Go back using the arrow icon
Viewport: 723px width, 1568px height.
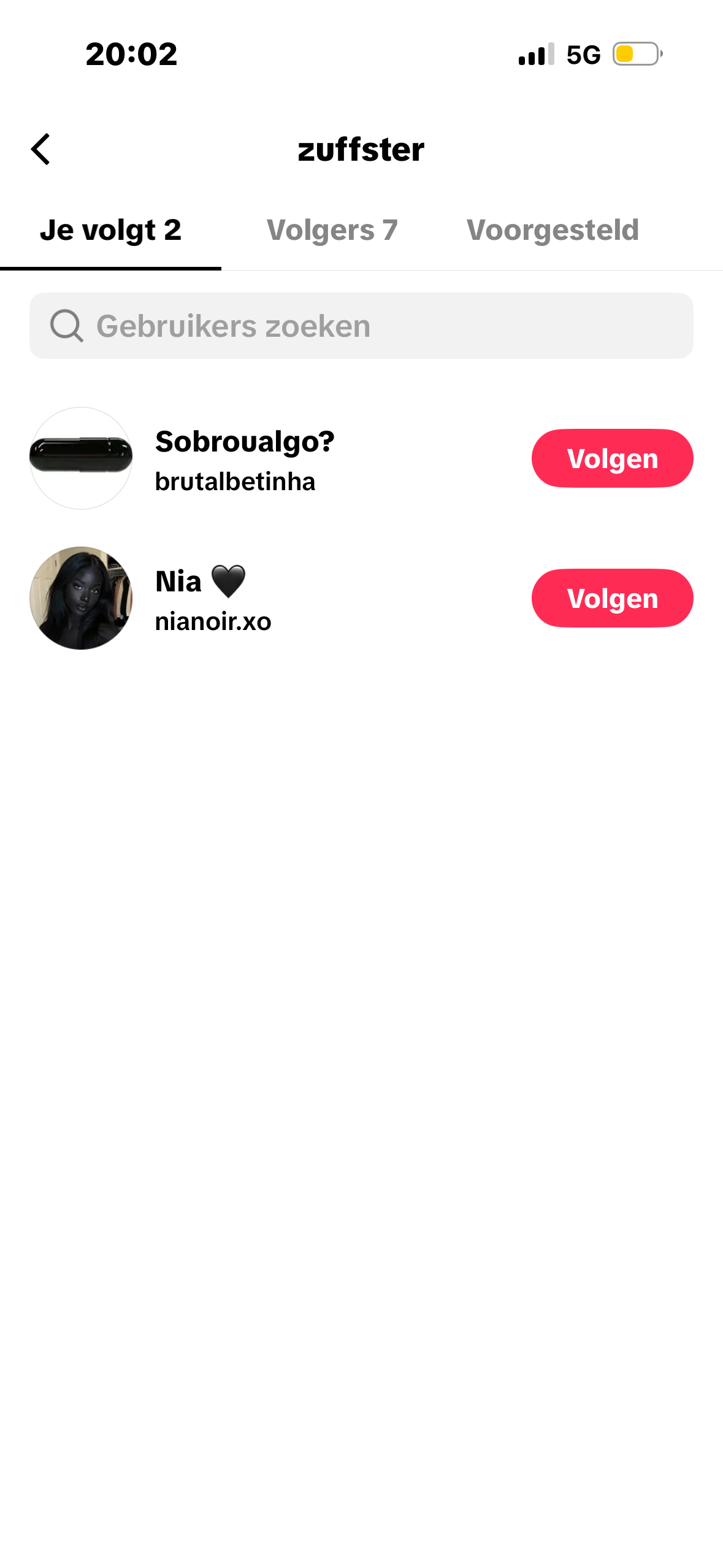tap(40, 149)
